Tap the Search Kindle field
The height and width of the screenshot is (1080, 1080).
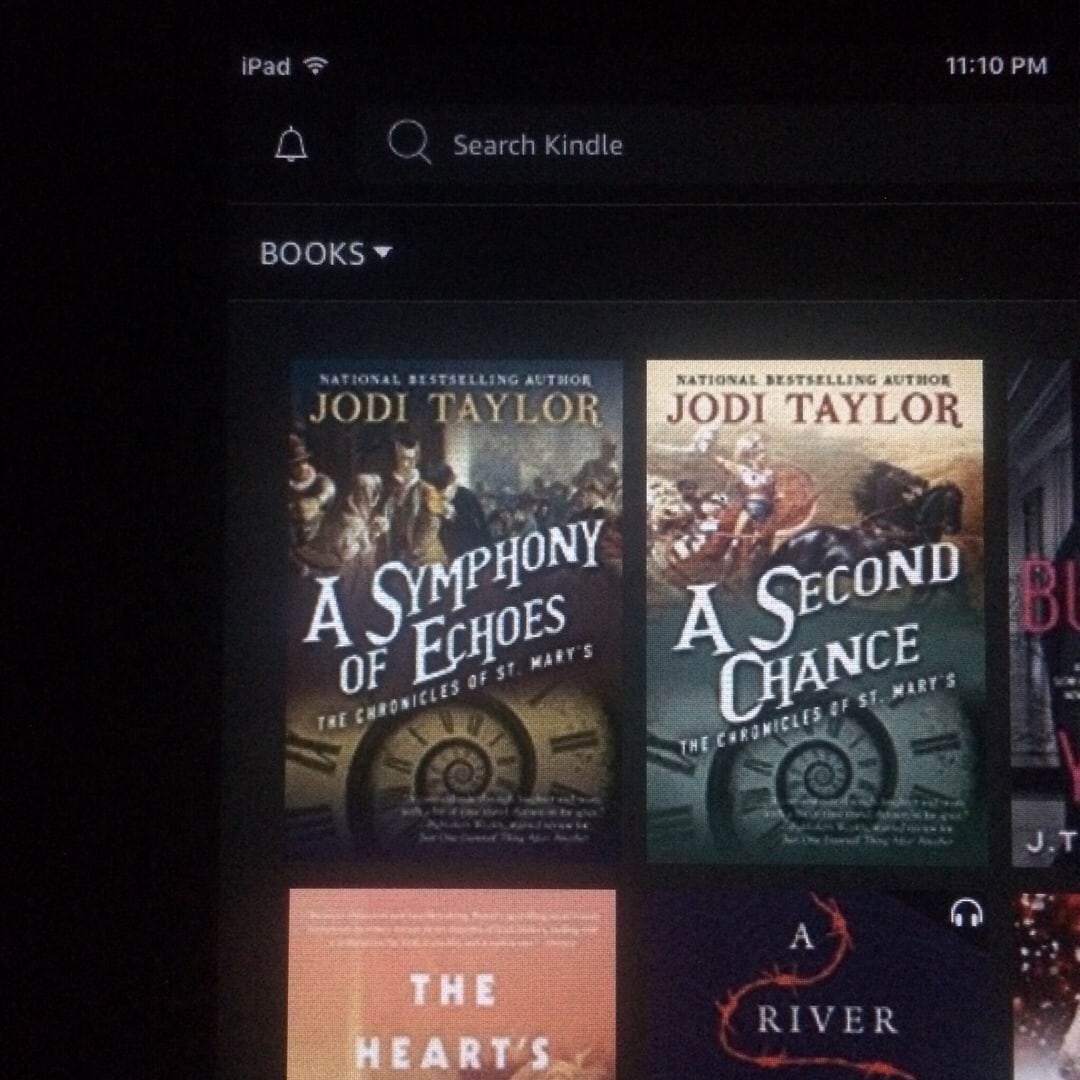pyautogui.click(x=537, y=145)
